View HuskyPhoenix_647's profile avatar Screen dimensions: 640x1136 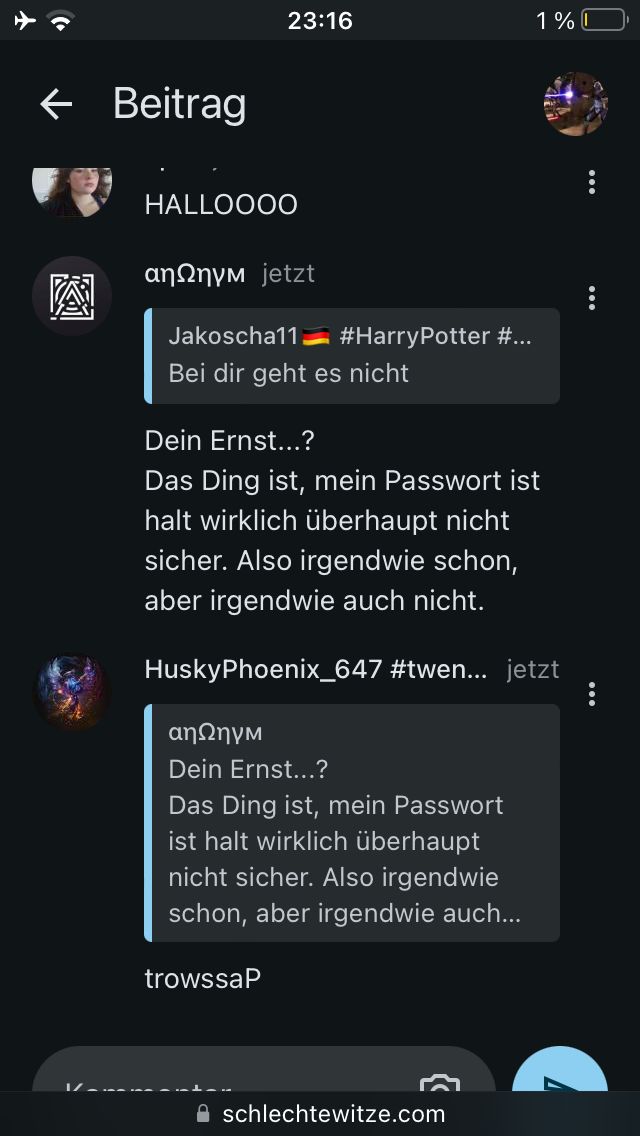tap(72, 692)
